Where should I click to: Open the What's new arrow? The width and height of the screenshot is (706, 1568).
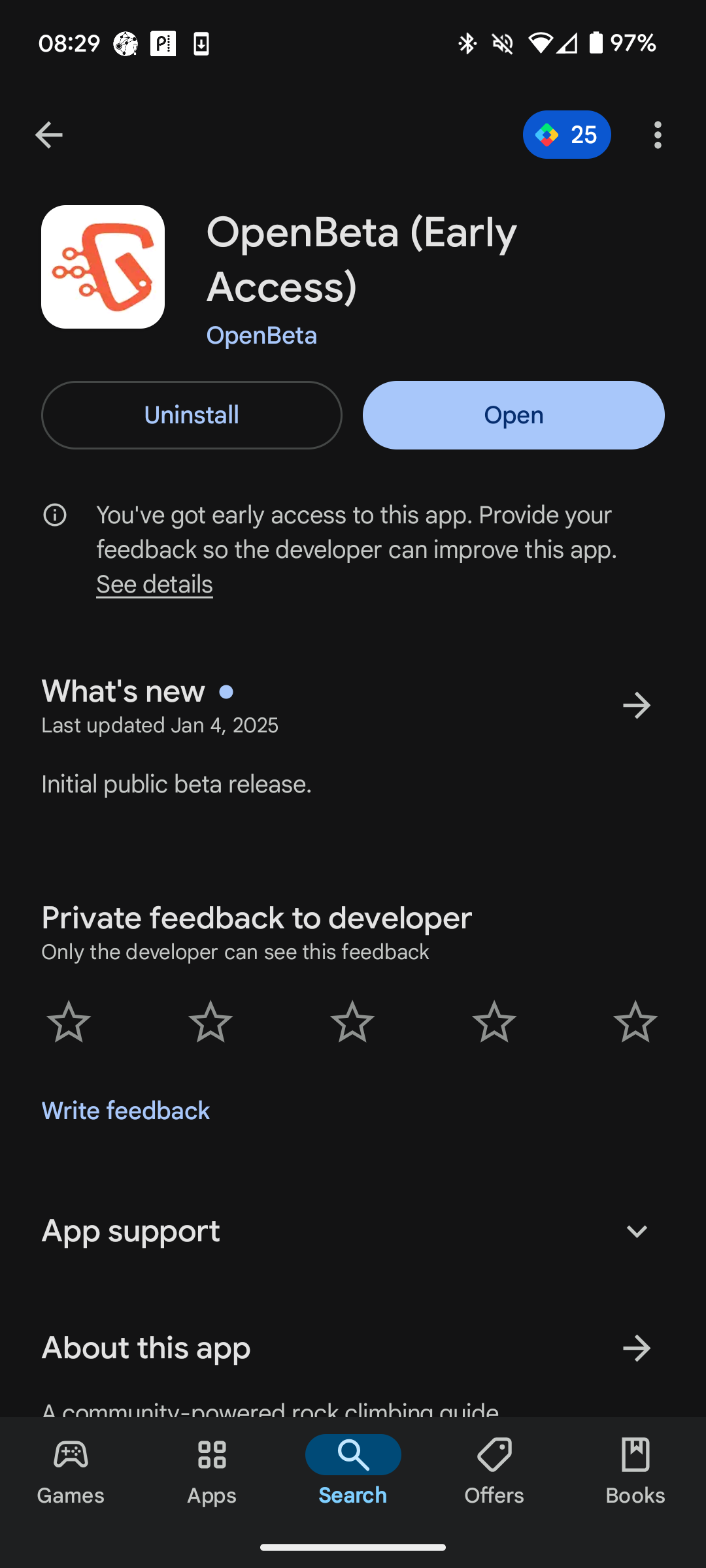pyautogui.click(x=637, y=706)
